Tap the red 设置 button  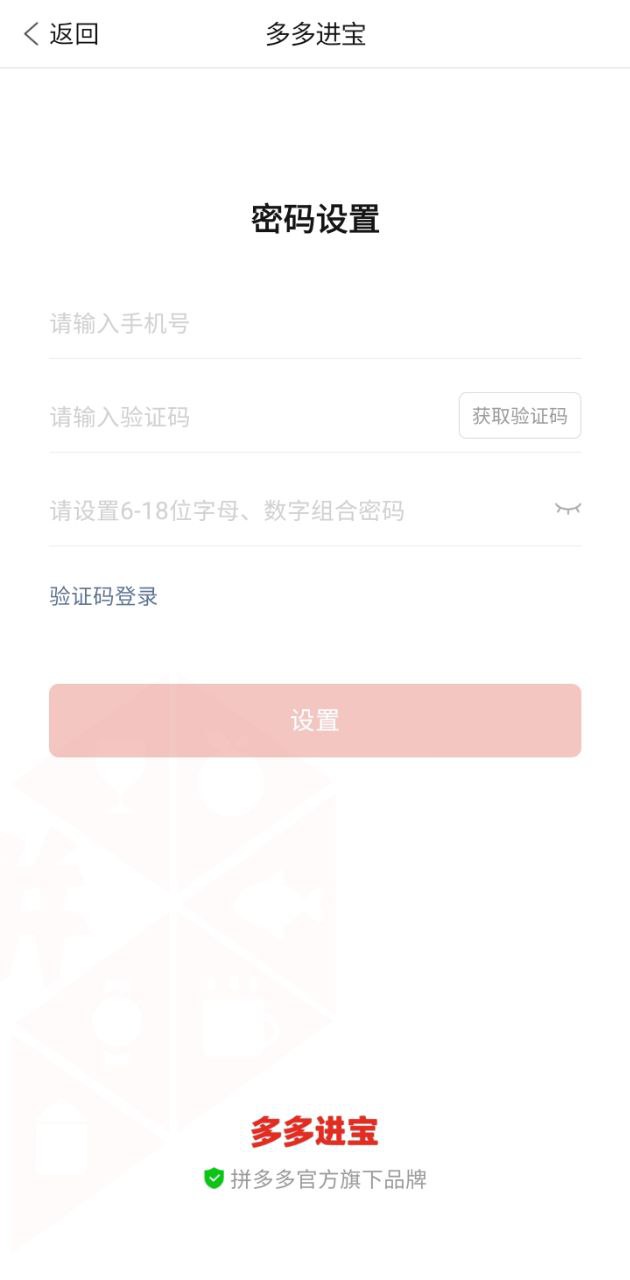pos(315,720)
